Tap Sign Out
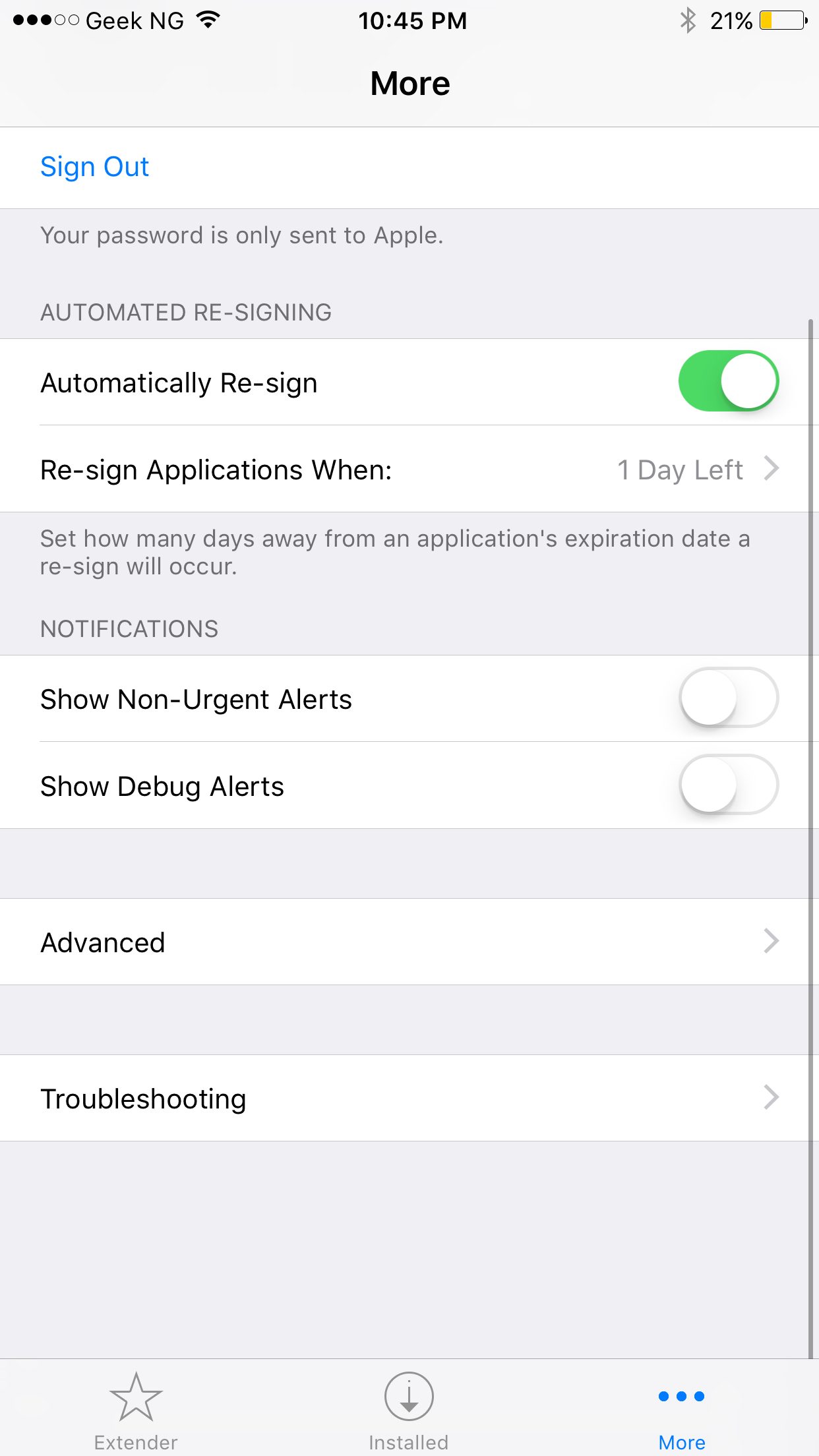 [x=94, y=167]
